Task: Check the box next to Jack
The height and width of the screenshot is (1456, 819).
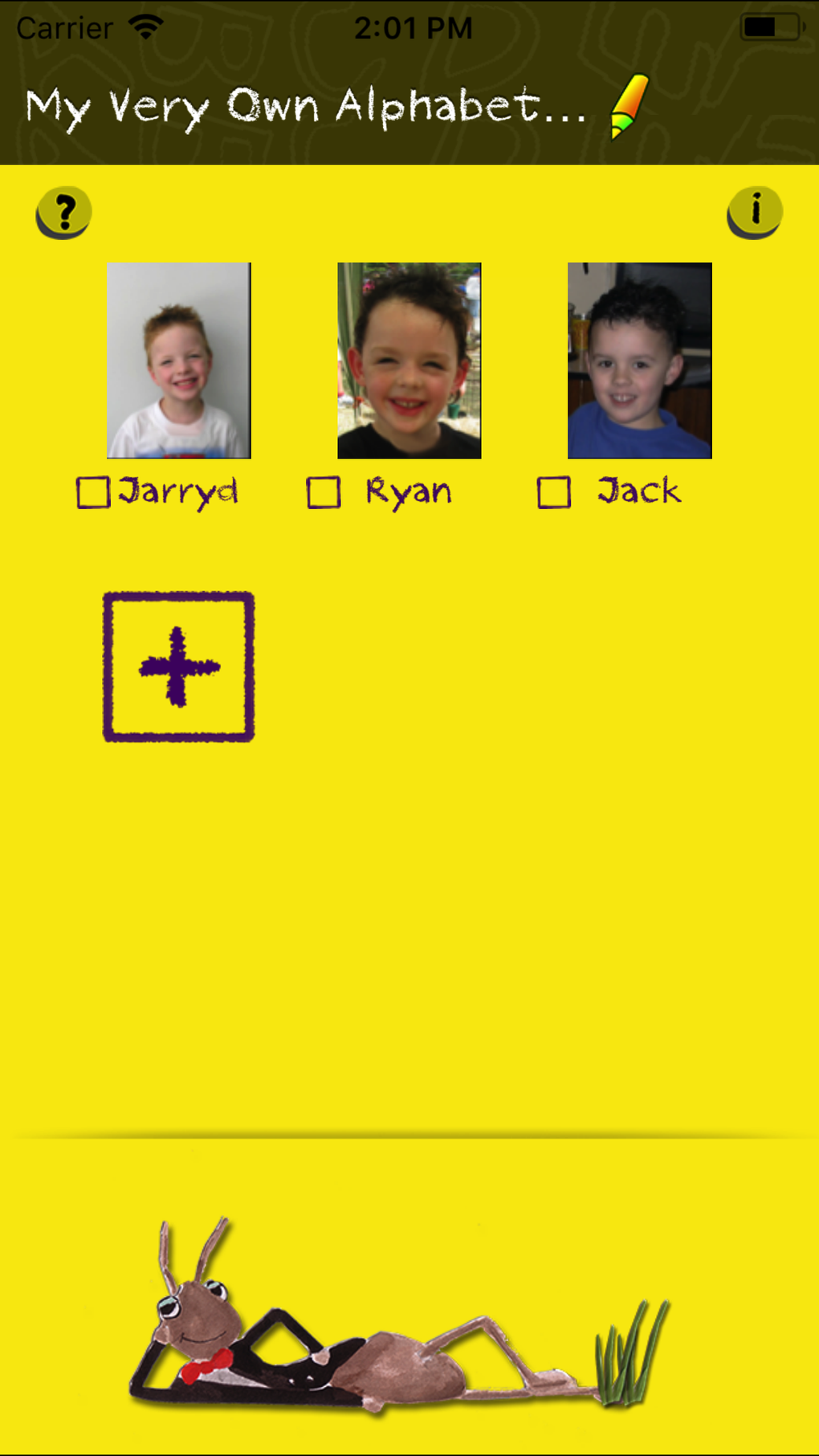Action: click(554, 492)
